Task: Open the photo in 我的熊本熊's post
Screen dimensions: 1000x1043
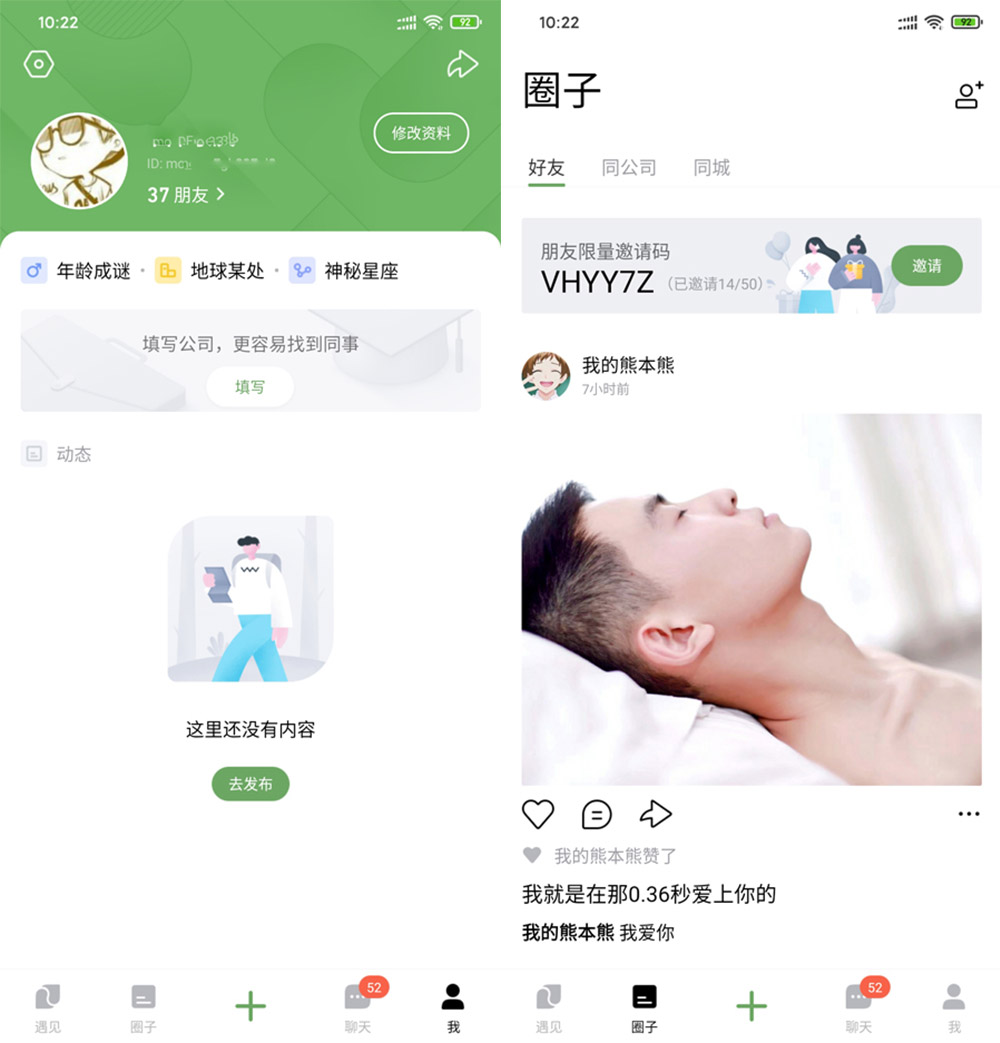Action: tap(751, 600)
